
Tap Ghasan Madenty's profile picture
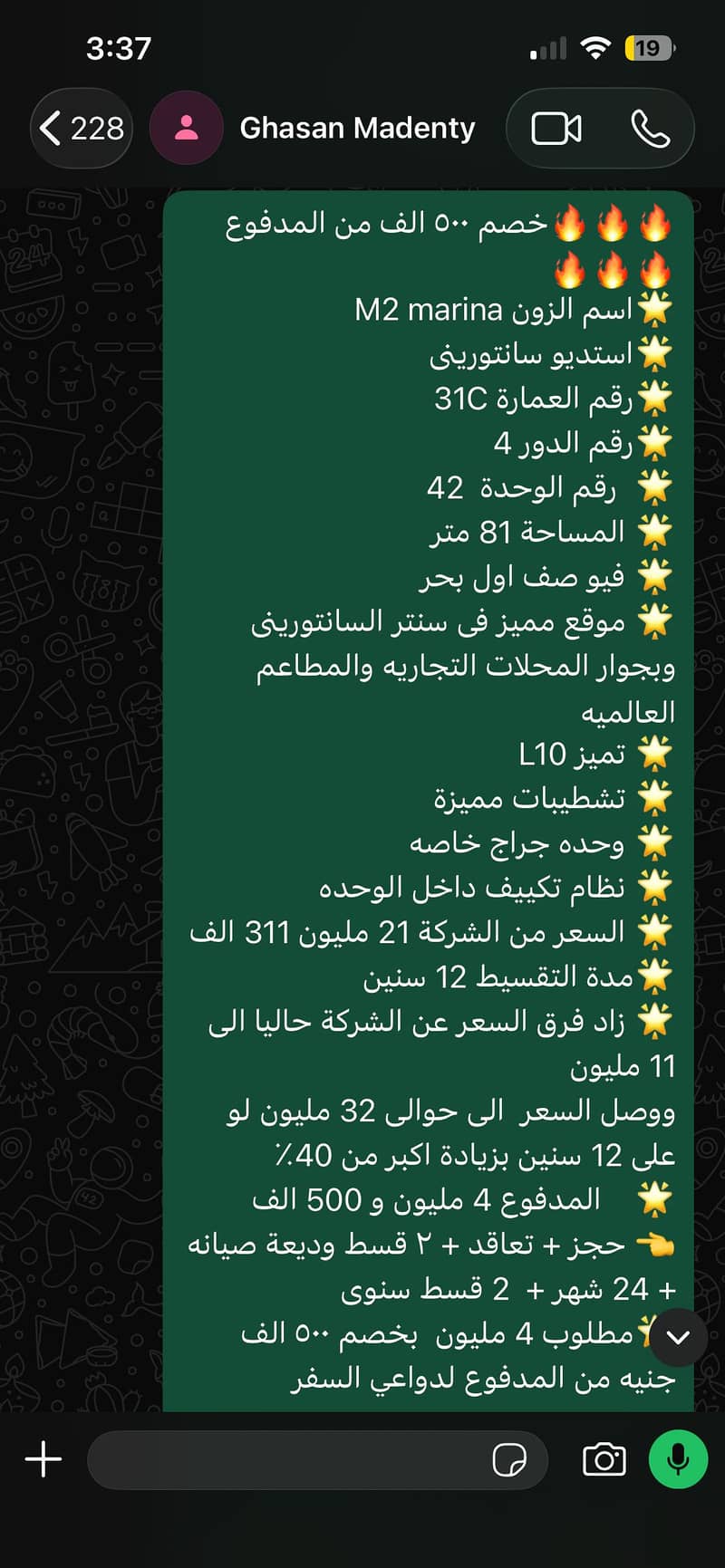click(187, 128)
